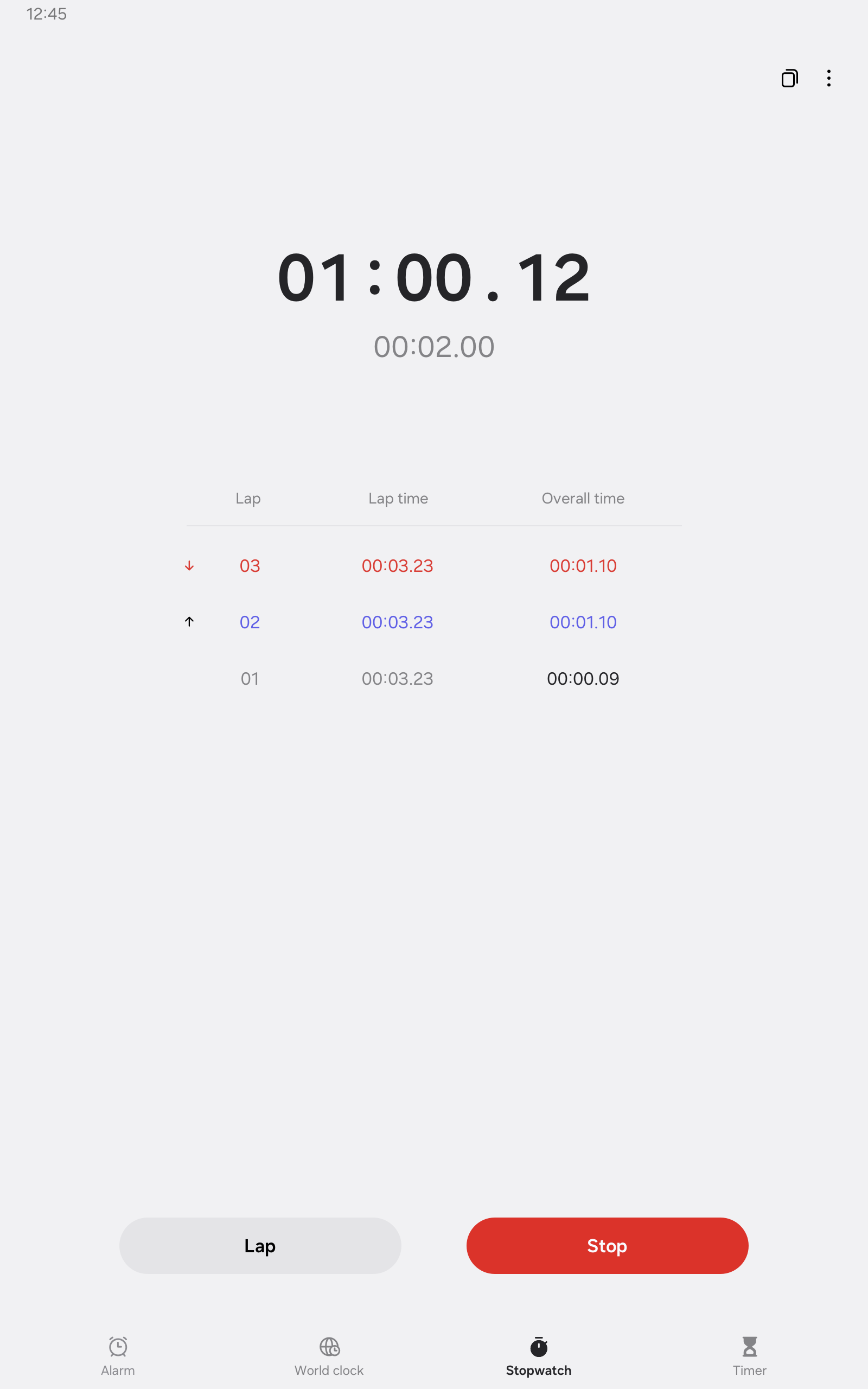
Task: Go to the Timer tab
Action: point(749,1356)
